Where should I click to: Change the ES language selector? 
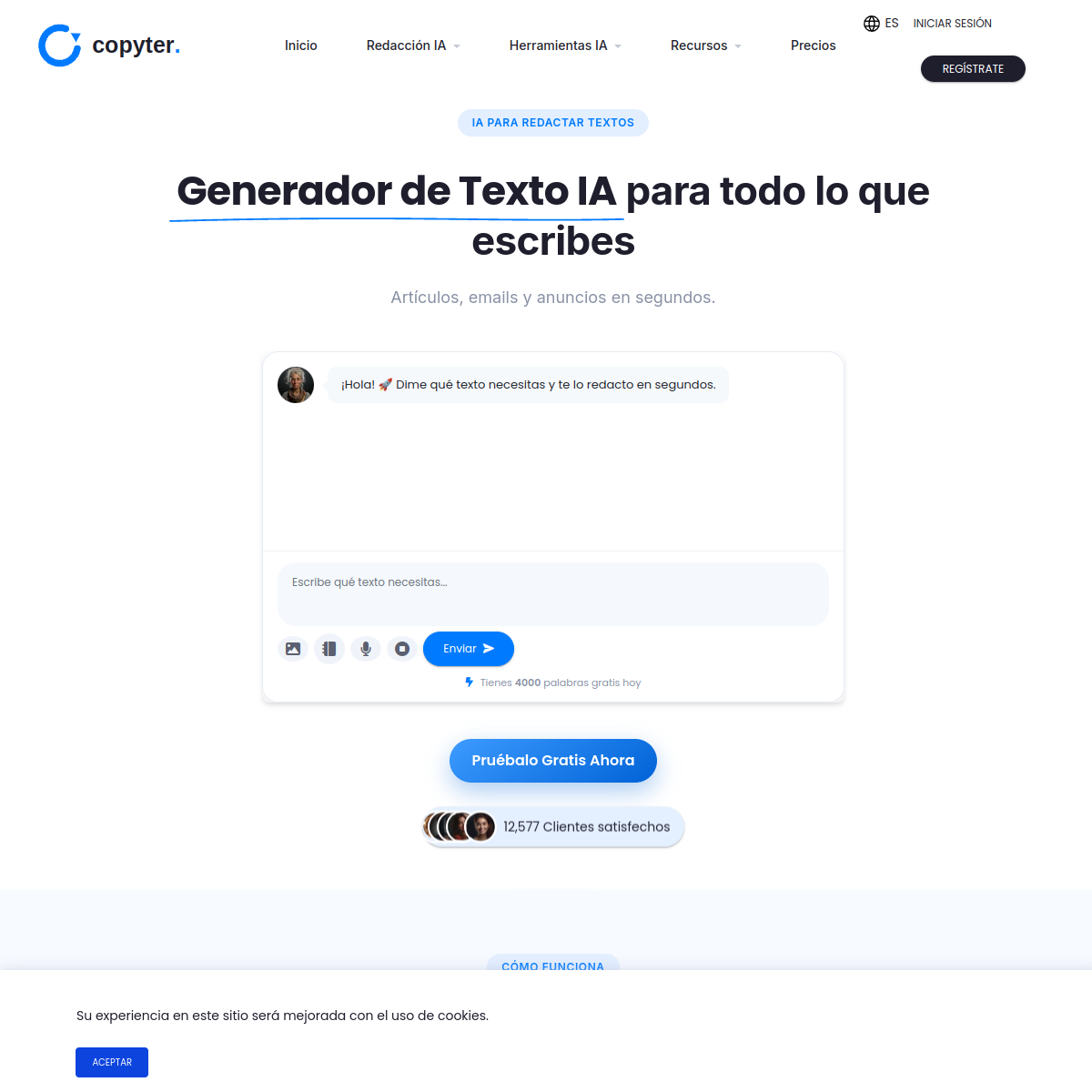(x=881, y=24)
